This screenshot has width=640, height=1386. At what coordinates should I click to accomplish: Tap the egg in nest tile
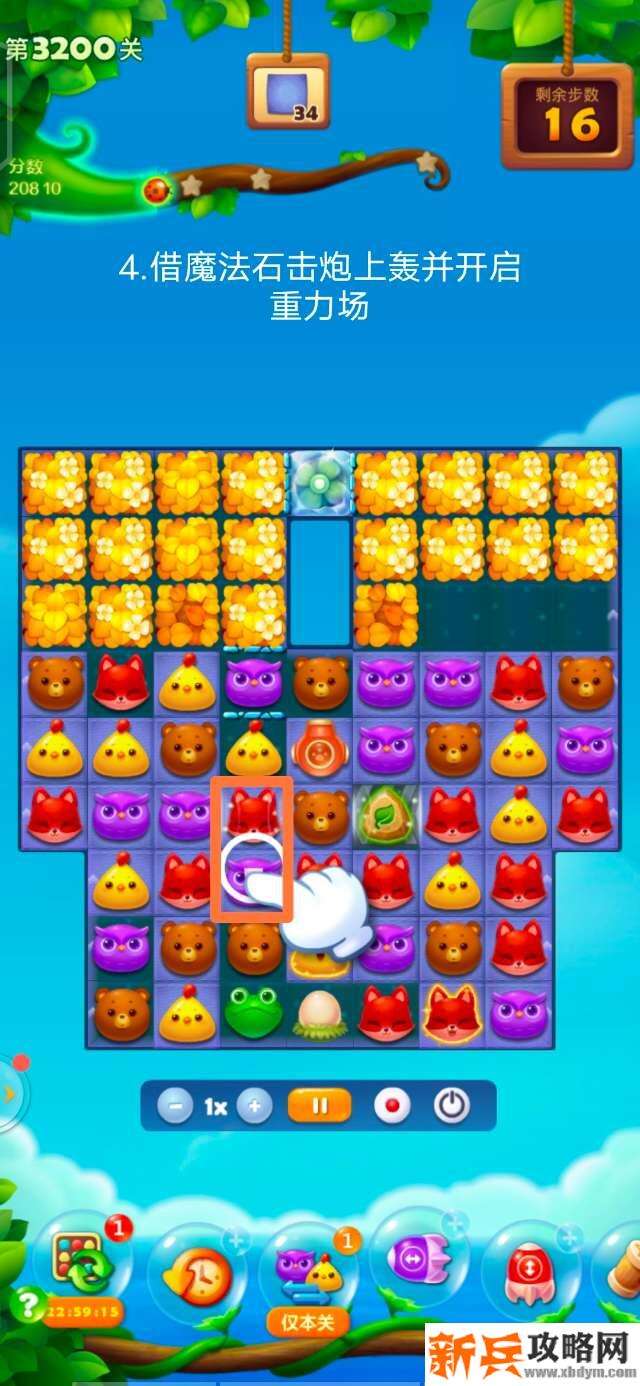click(319, 1014)
